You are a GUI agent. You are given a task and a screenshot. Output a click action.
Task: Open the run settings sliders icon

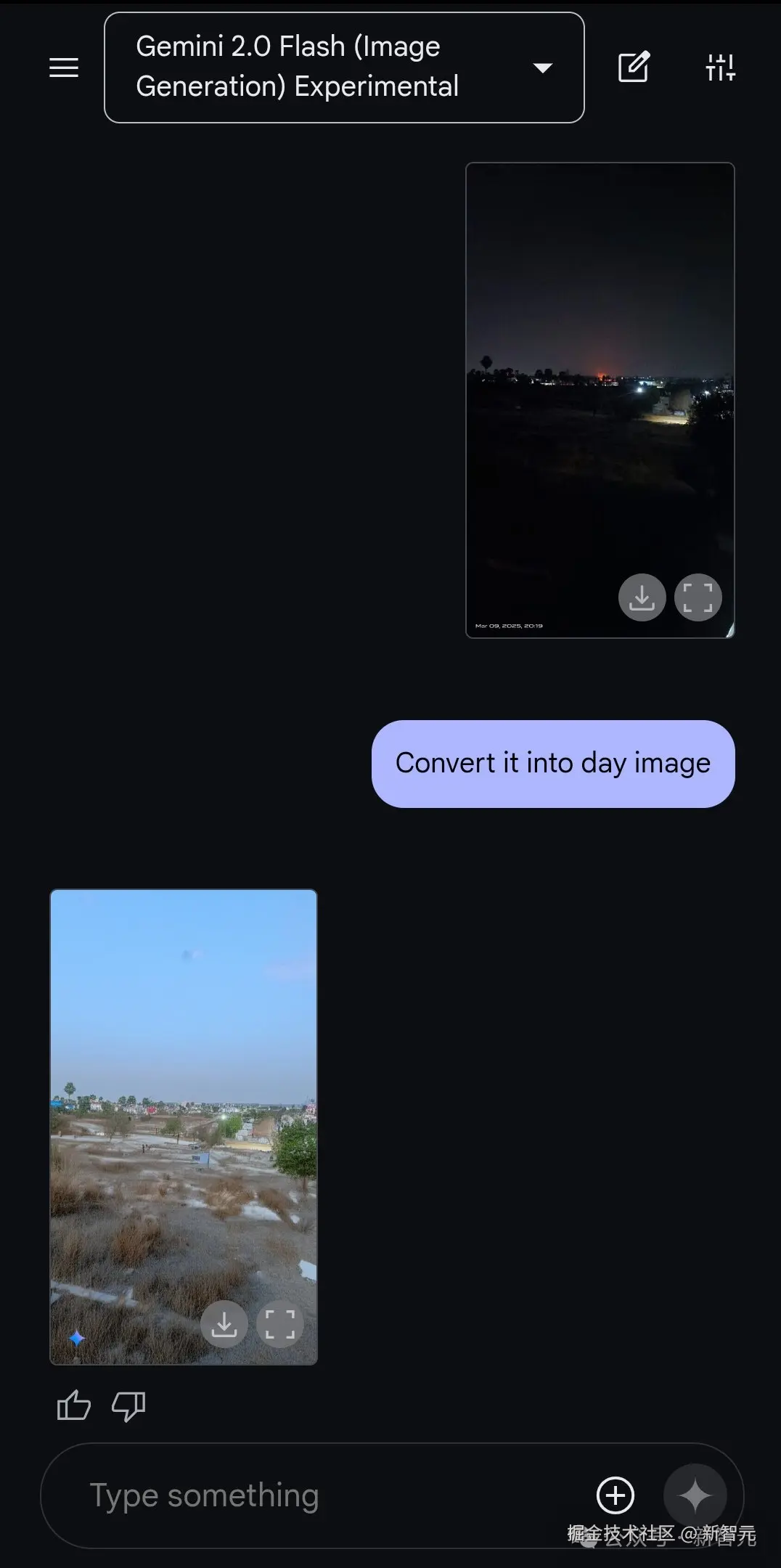point(720,68)
